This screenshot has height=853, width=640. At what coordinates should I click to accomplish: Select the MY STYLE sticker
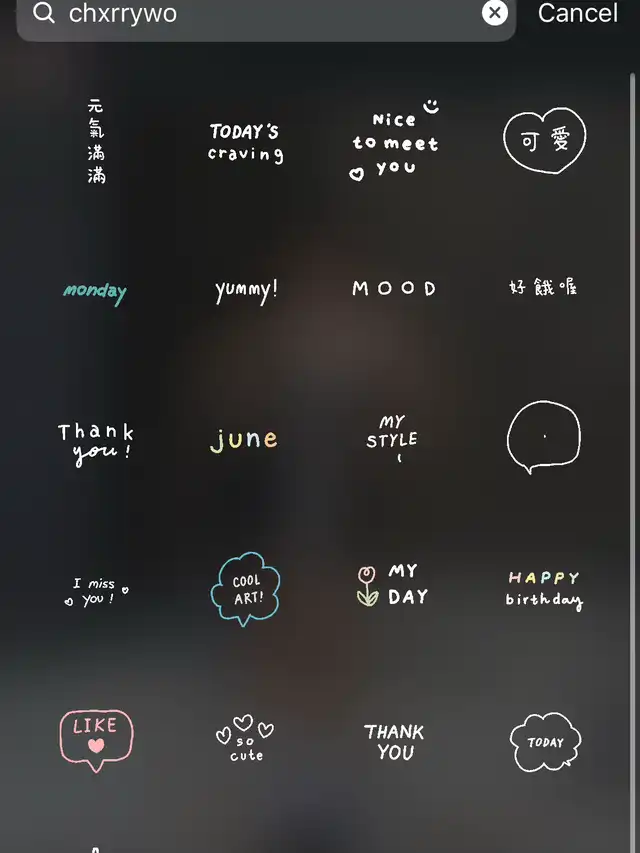(392, 438)
